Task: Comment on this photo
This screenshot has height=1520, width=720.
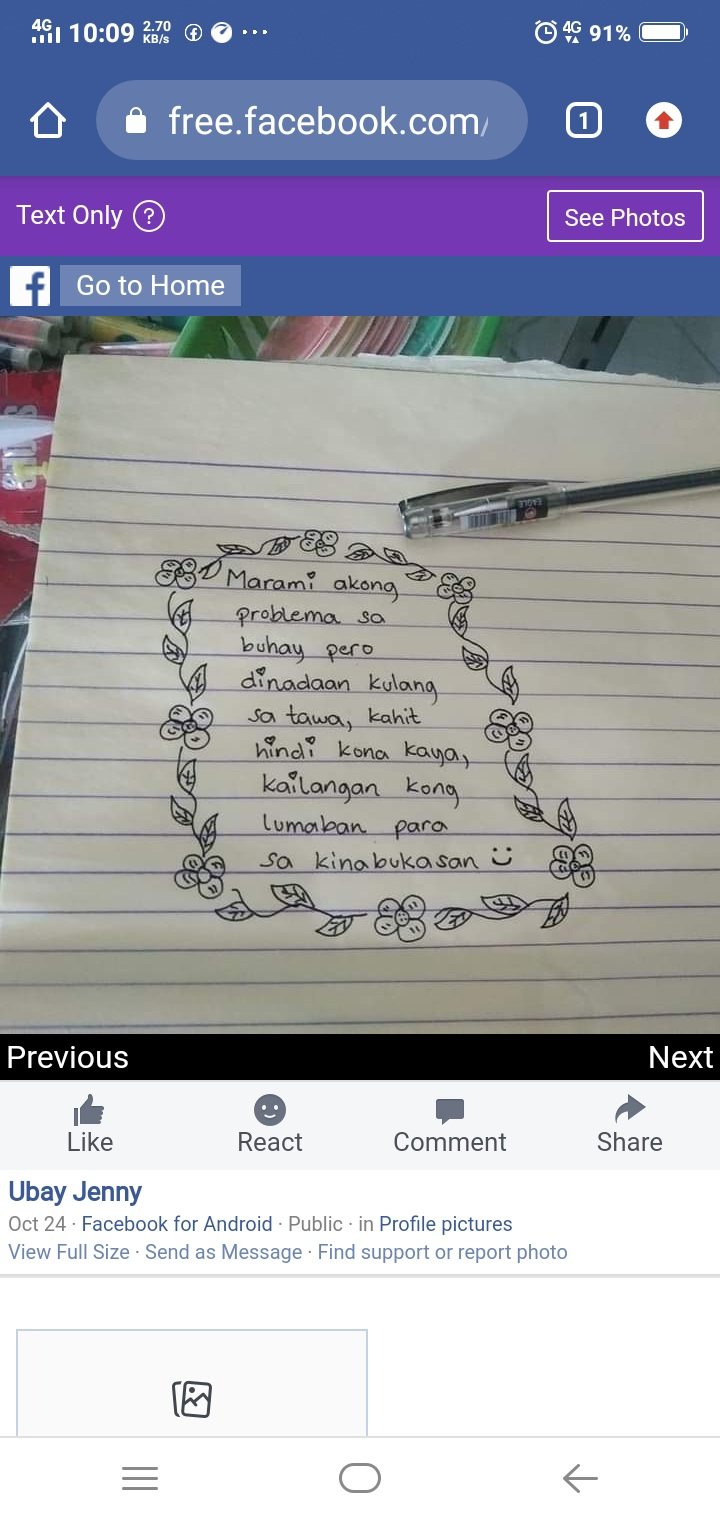Action: (x=450, y=1125)
